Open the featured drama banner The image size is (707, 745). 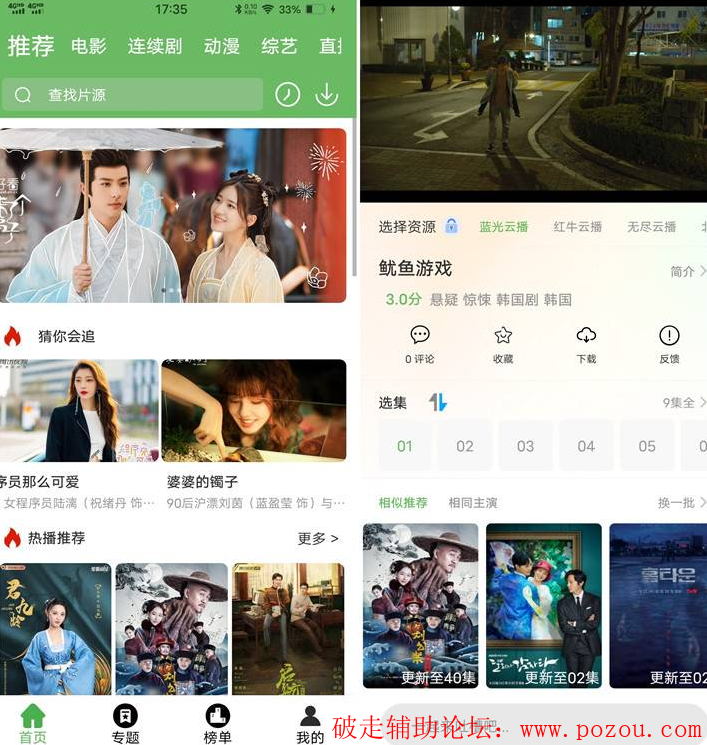[x=173, y=215]
